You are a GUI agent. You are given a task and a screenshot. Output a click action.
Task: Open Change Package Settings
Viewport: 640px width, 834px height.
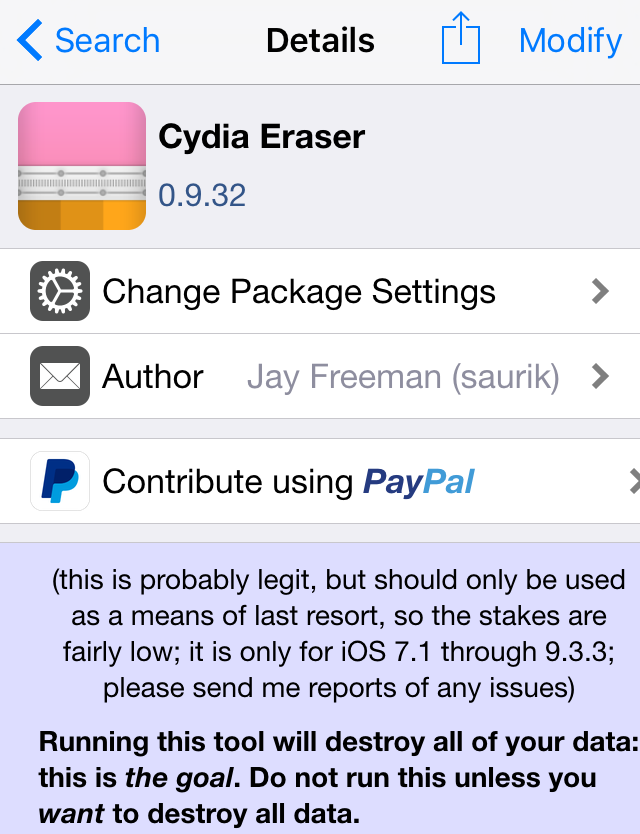320,291
